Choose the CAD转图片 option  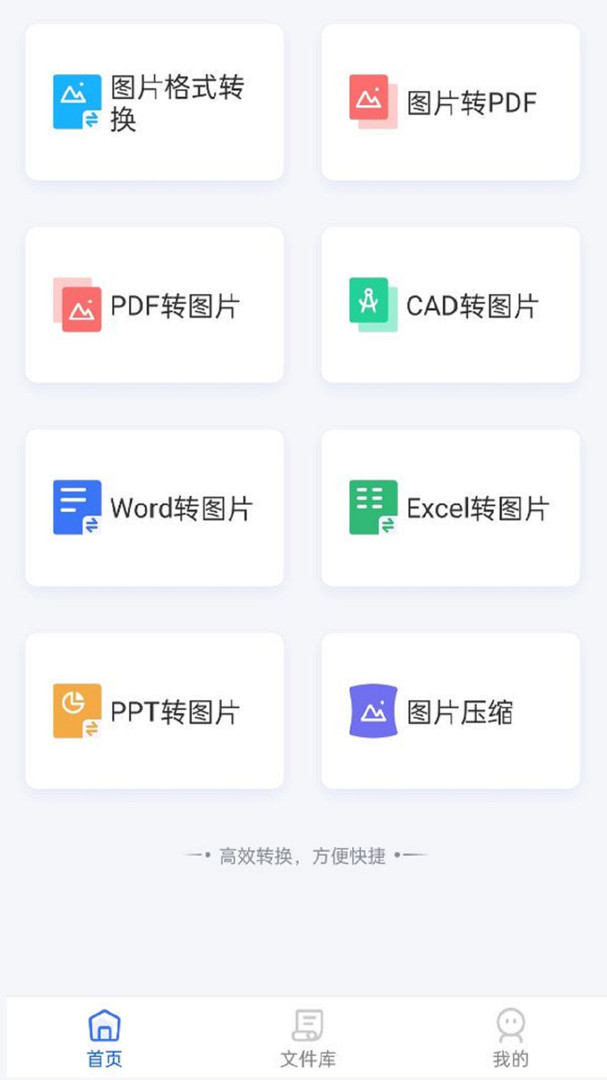(x=450, y=306)
